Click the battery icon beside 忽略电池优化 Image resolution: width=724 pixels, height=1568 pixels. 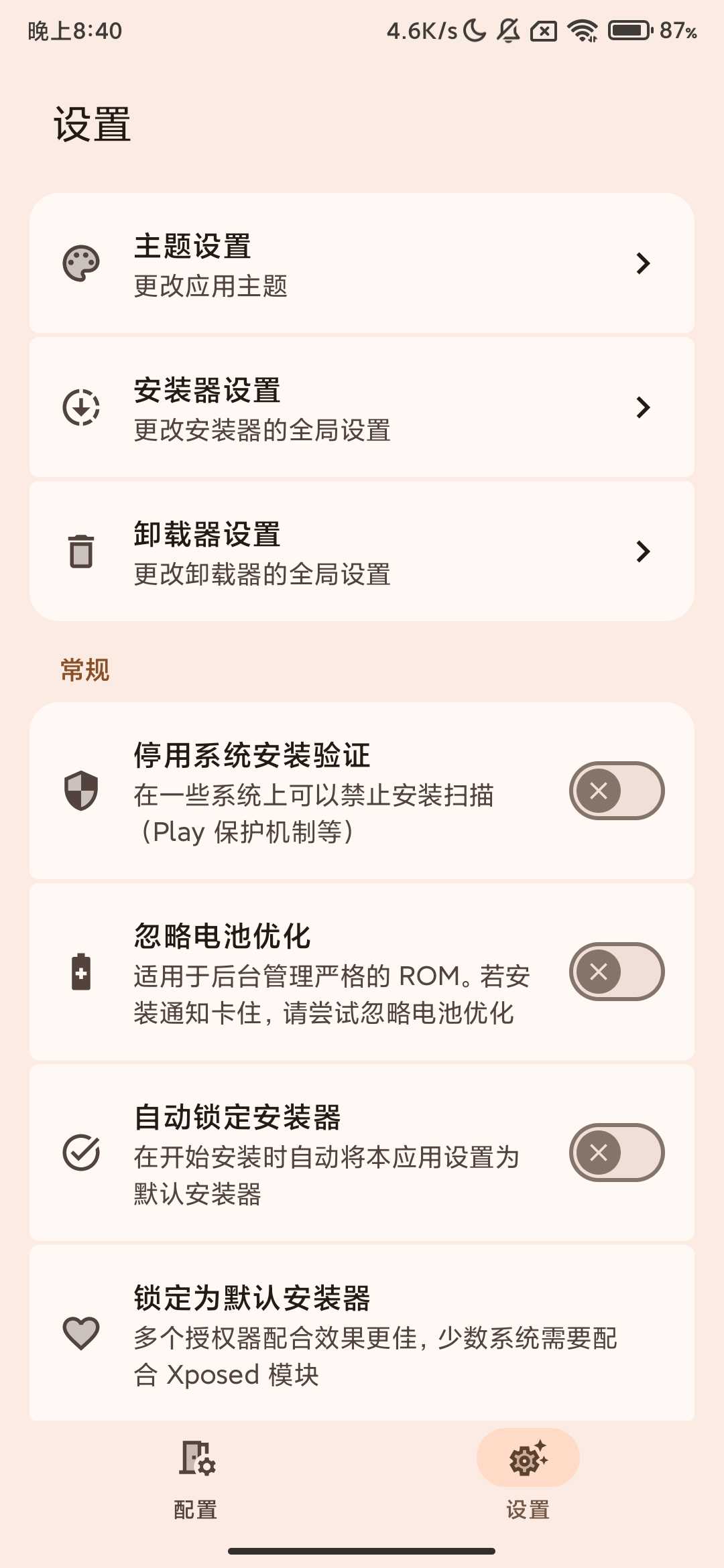click(80, 973)
